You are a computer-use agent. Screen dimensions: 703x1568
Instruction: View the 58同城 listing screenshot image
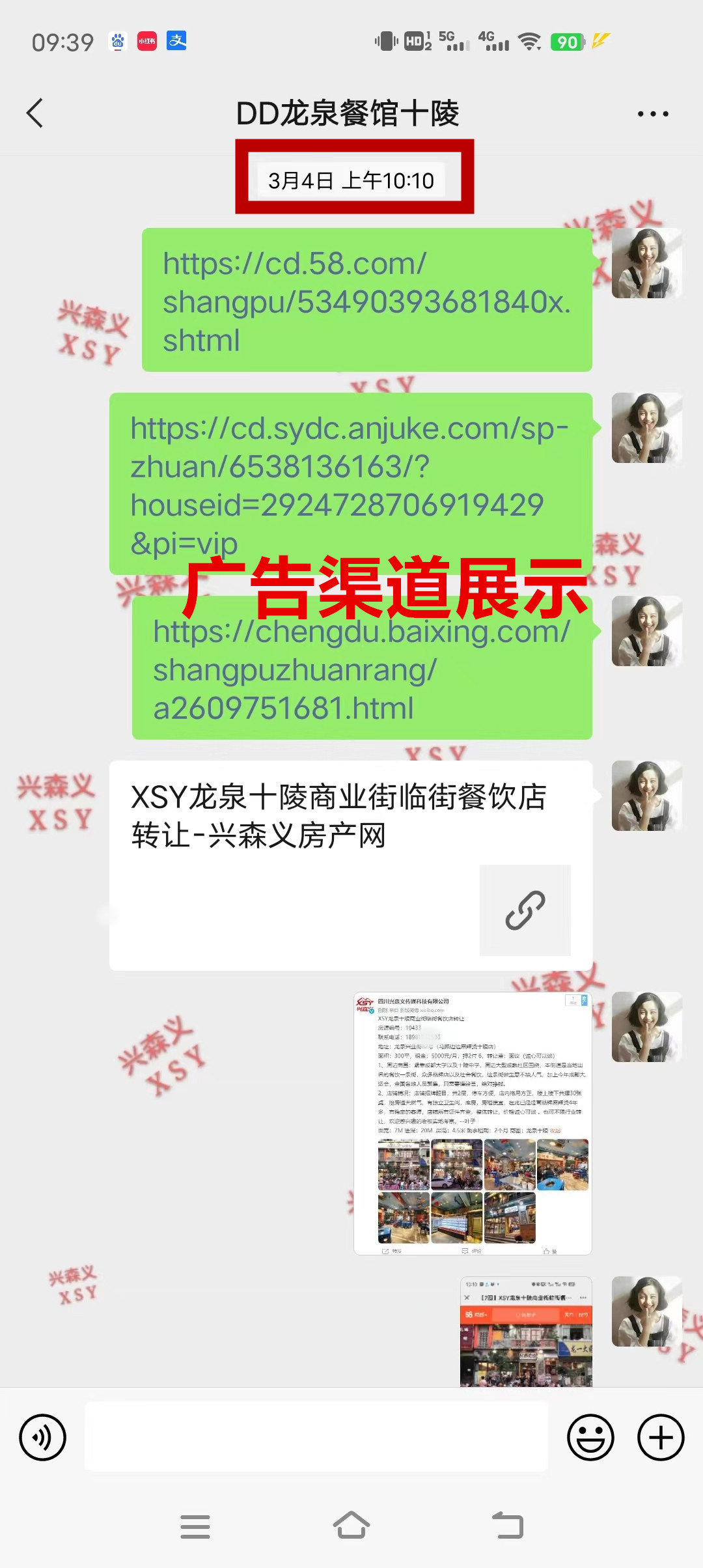point(526,1331)
